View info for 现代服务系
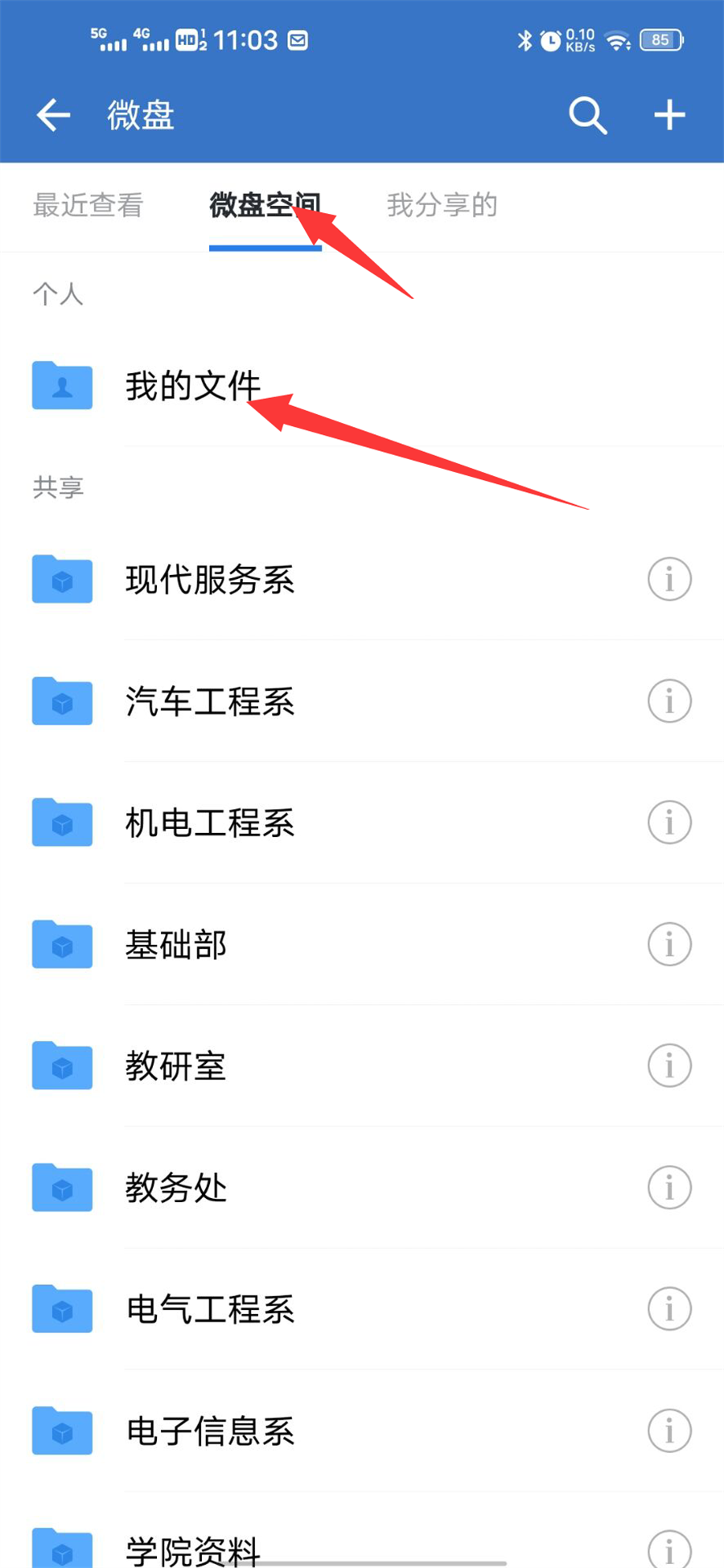This screenshot has height=1568, width=724. pos(669,579)
